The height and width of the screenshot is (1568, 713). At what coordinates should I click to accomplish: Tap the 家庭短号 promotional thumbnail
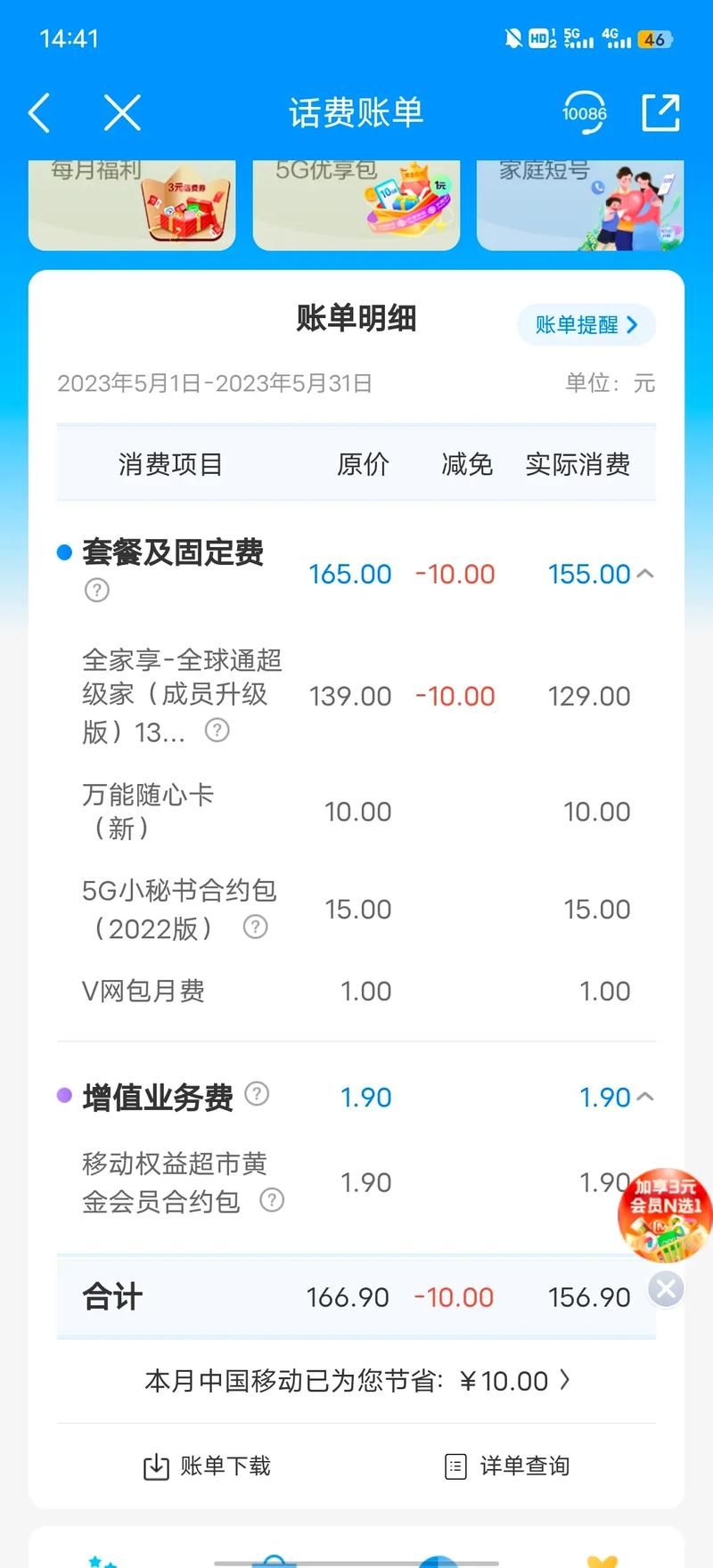(x=579, y=205)
